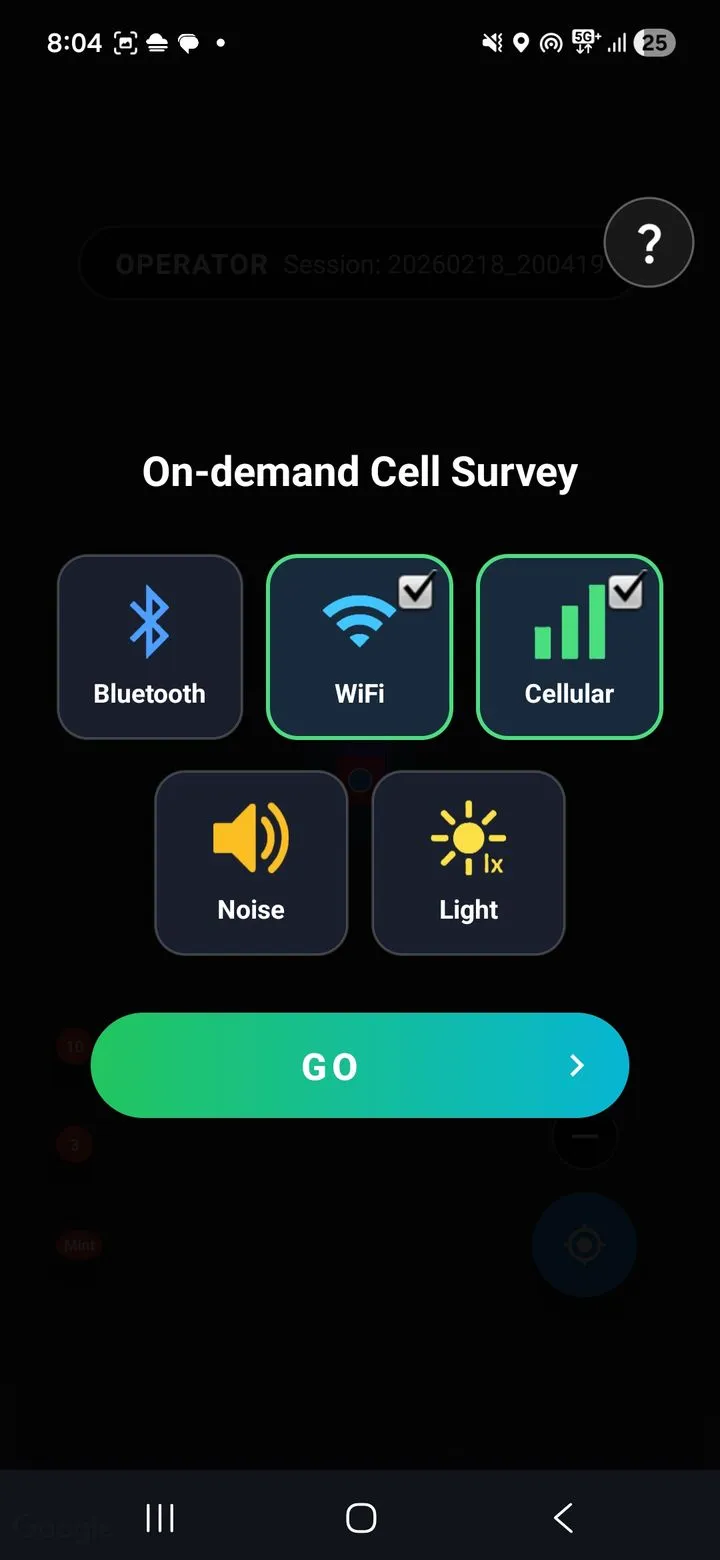Tap the WiFi sensor icon
The image size is (720, 1560).
(359, 620)
